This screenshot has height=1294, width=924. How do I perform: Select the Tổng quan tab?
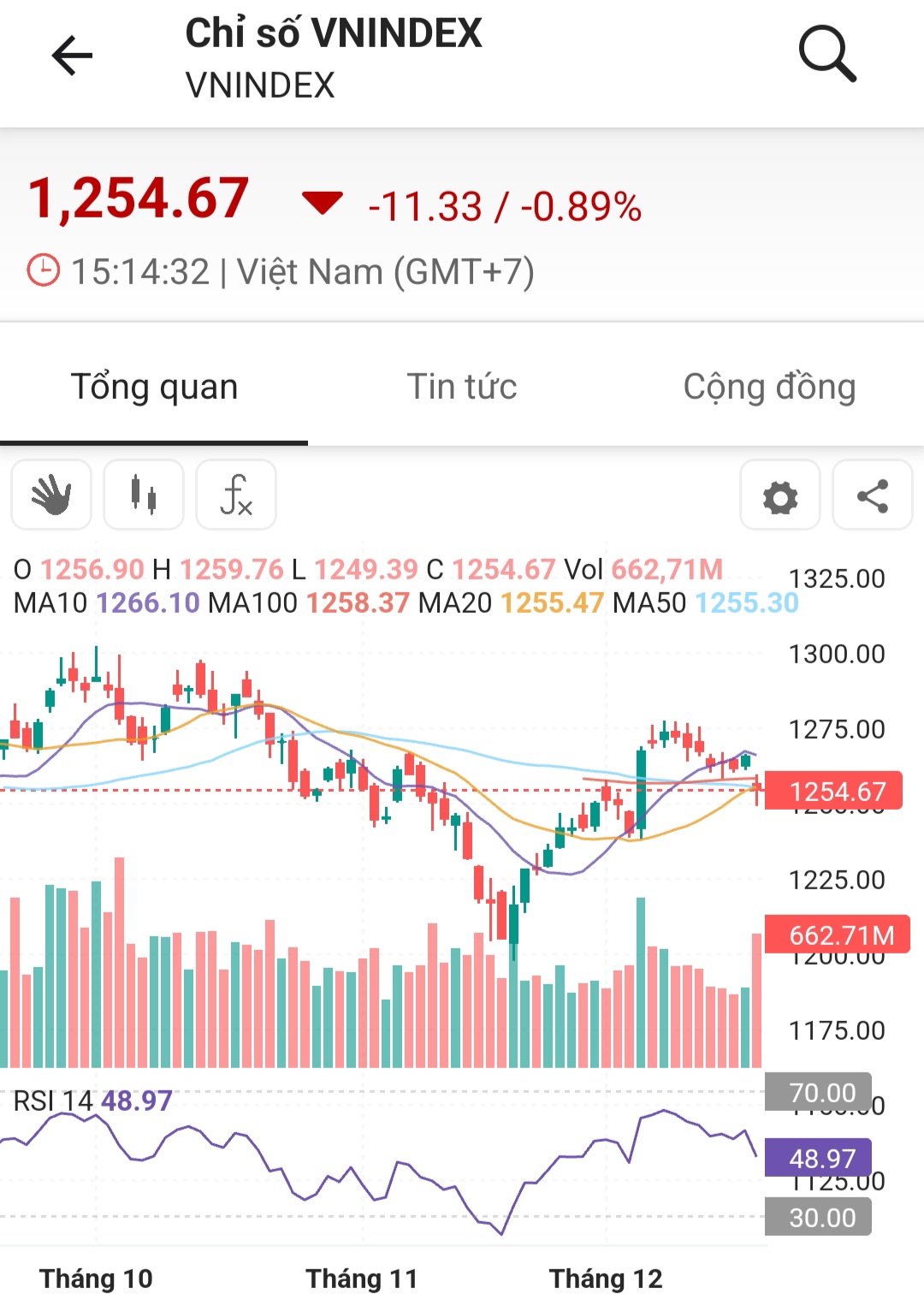pyautogui.click(x=154, y=387)
